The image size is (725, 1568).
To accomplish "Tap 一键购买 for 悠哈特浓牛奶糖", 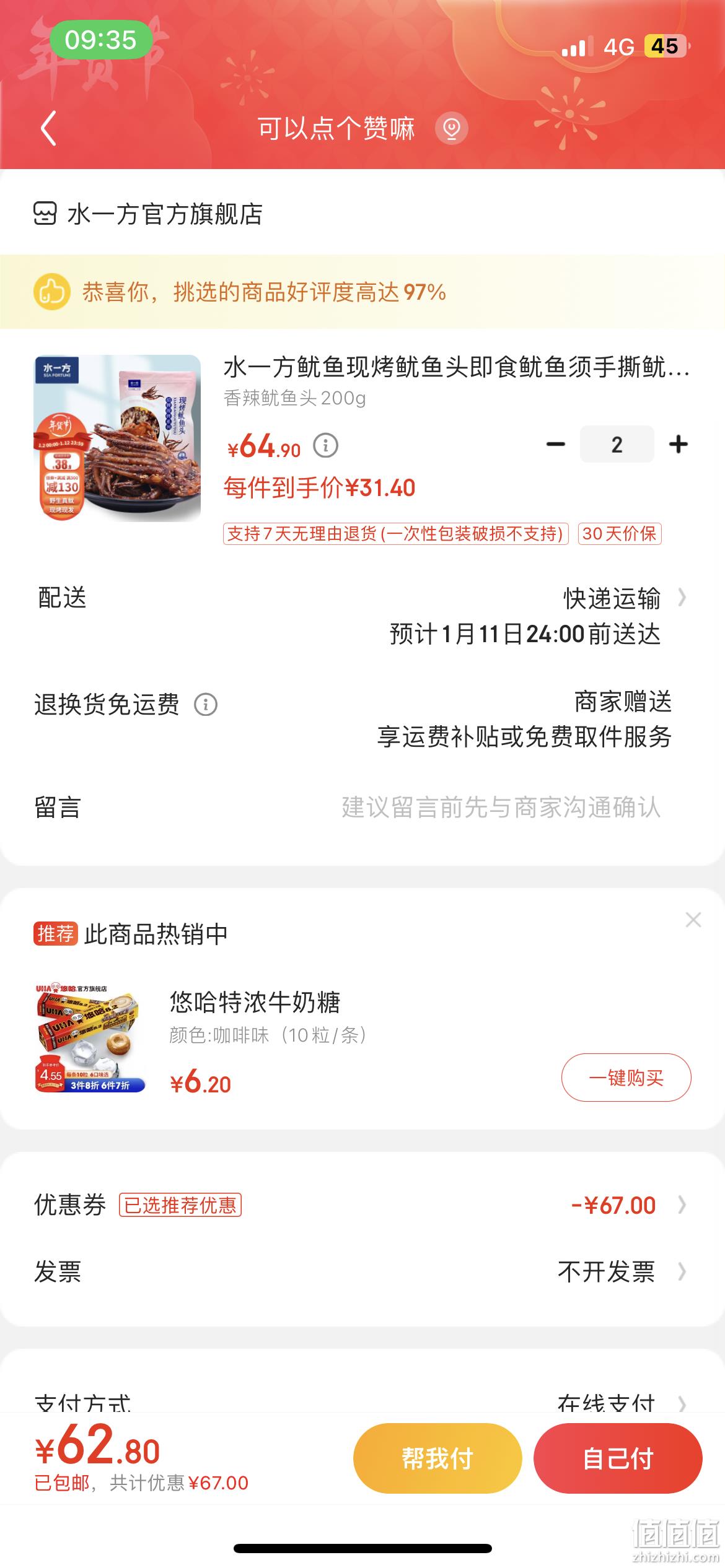I will 626,1078.
